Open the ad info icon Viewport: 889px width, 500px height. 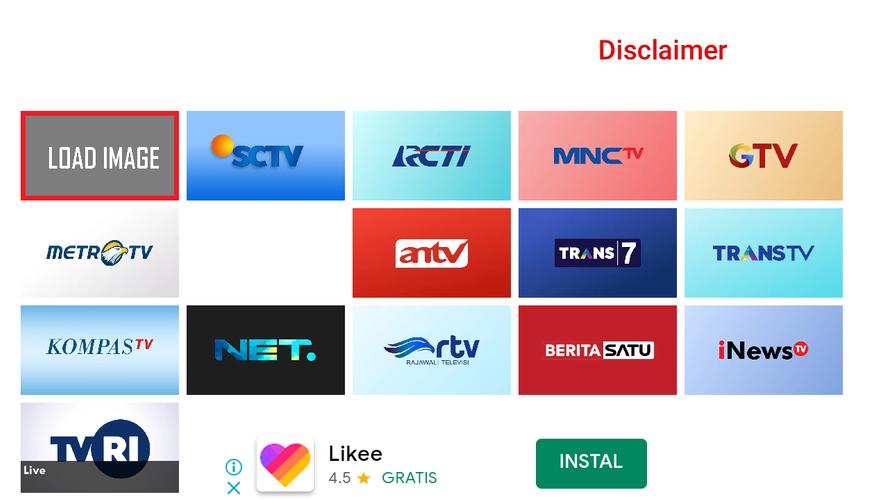click(x=233, y=467)
